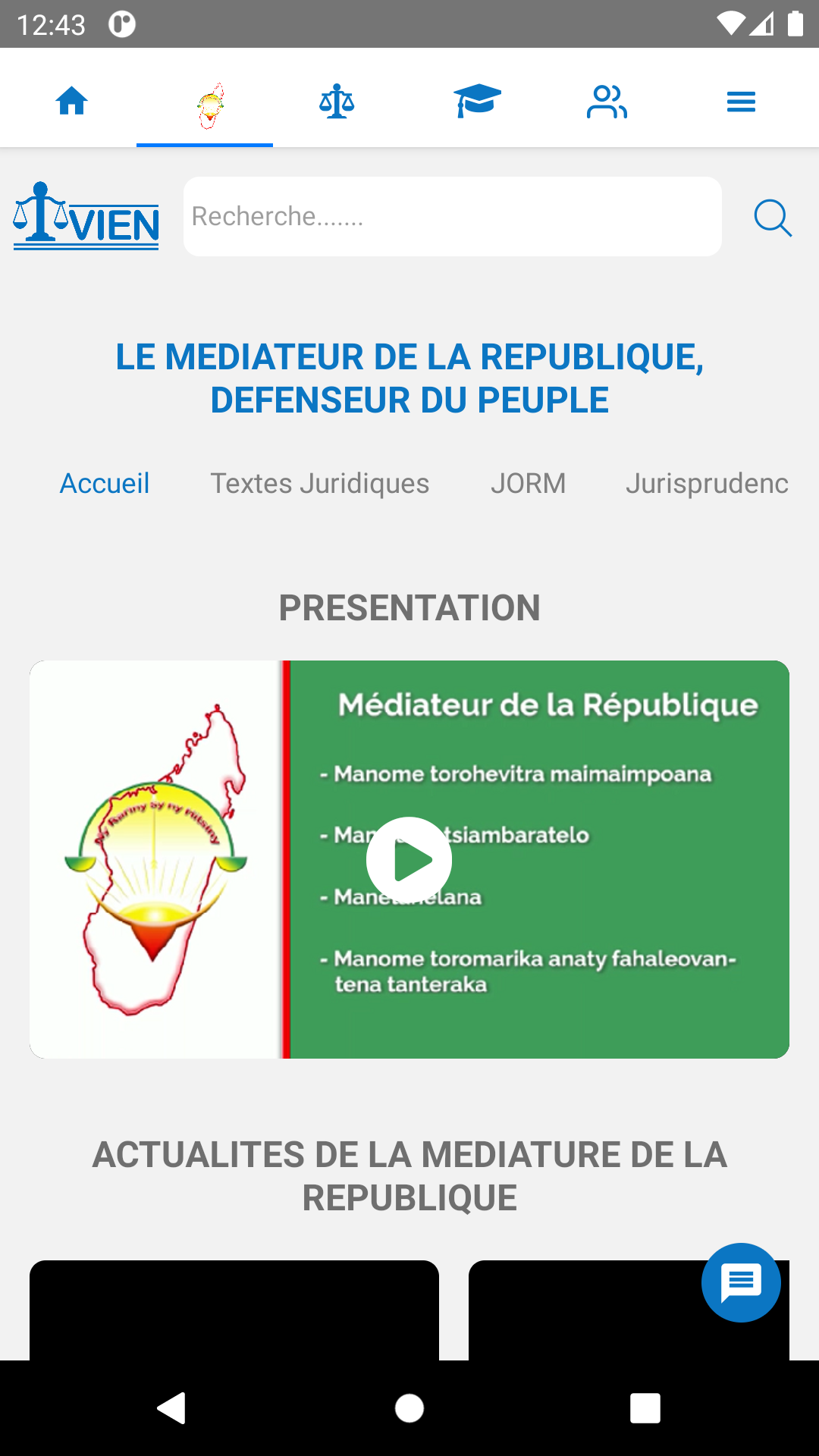This screenshot has width=819, height=1456.
Task: Switch to the graduation cap tab
Action: click(477, 101)
